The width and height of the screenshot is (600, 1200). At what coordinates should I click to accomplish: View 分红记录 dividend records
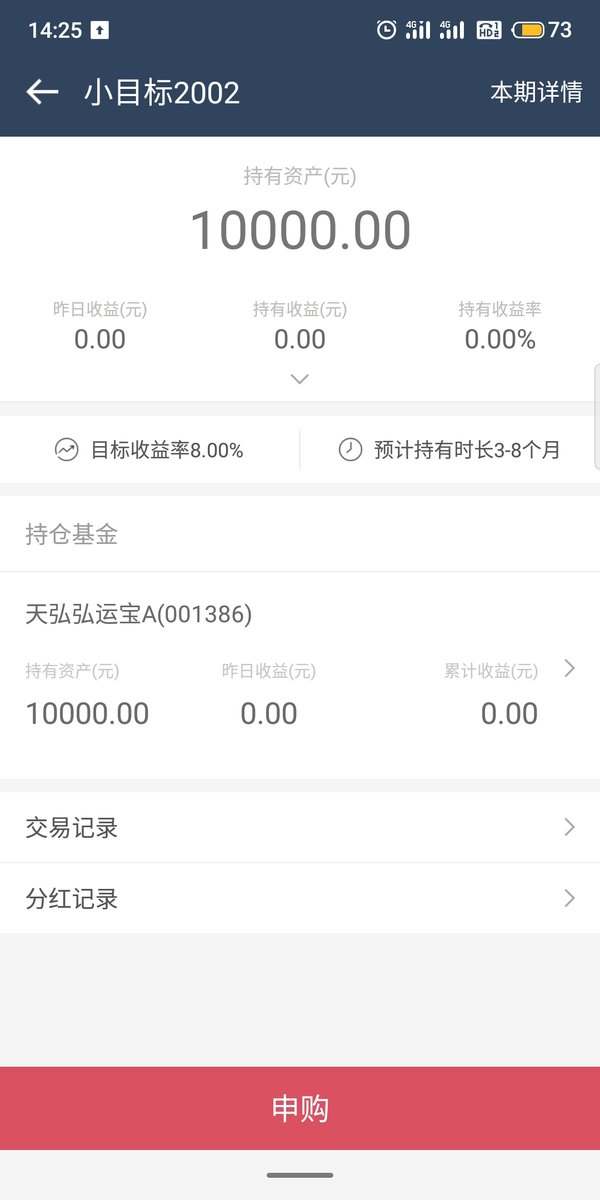[x=300, y=899]
